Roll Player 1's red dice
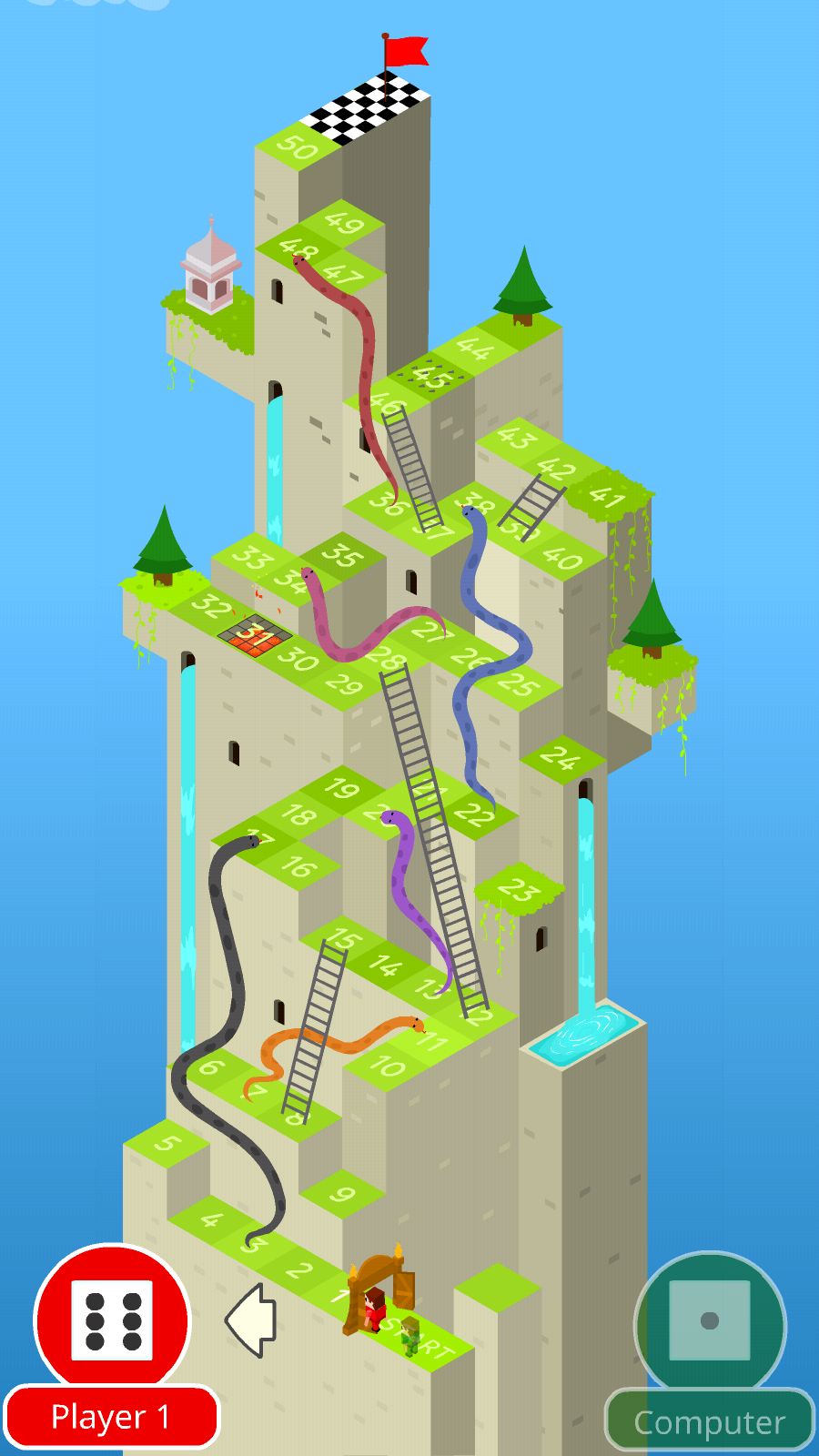 [x=113, y=1319]
